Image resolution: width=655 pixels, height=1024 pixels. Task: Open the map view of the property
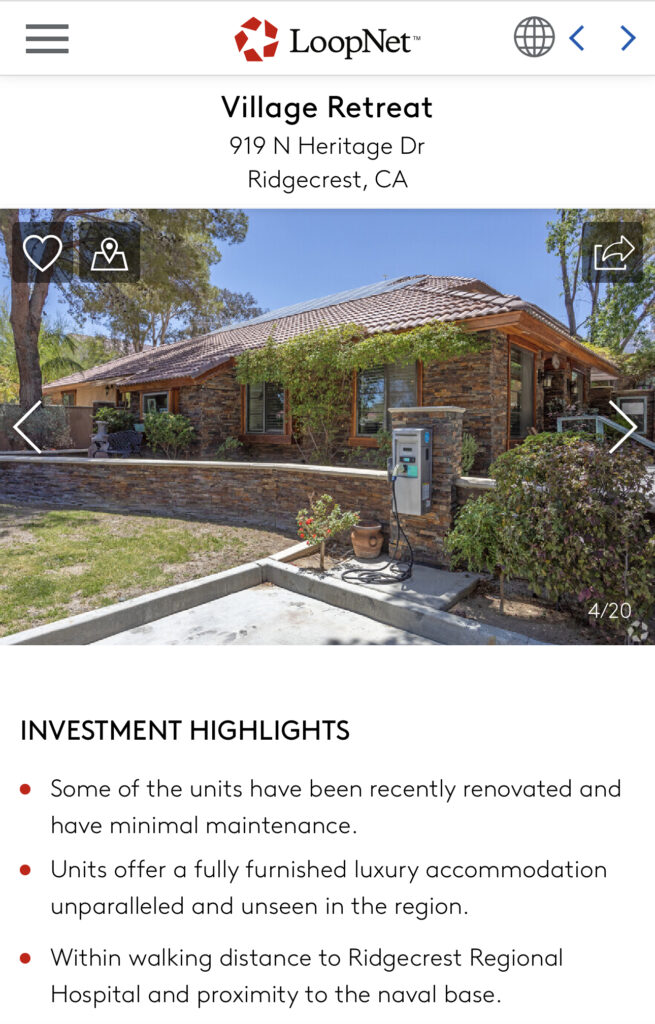tap(109, 253)
